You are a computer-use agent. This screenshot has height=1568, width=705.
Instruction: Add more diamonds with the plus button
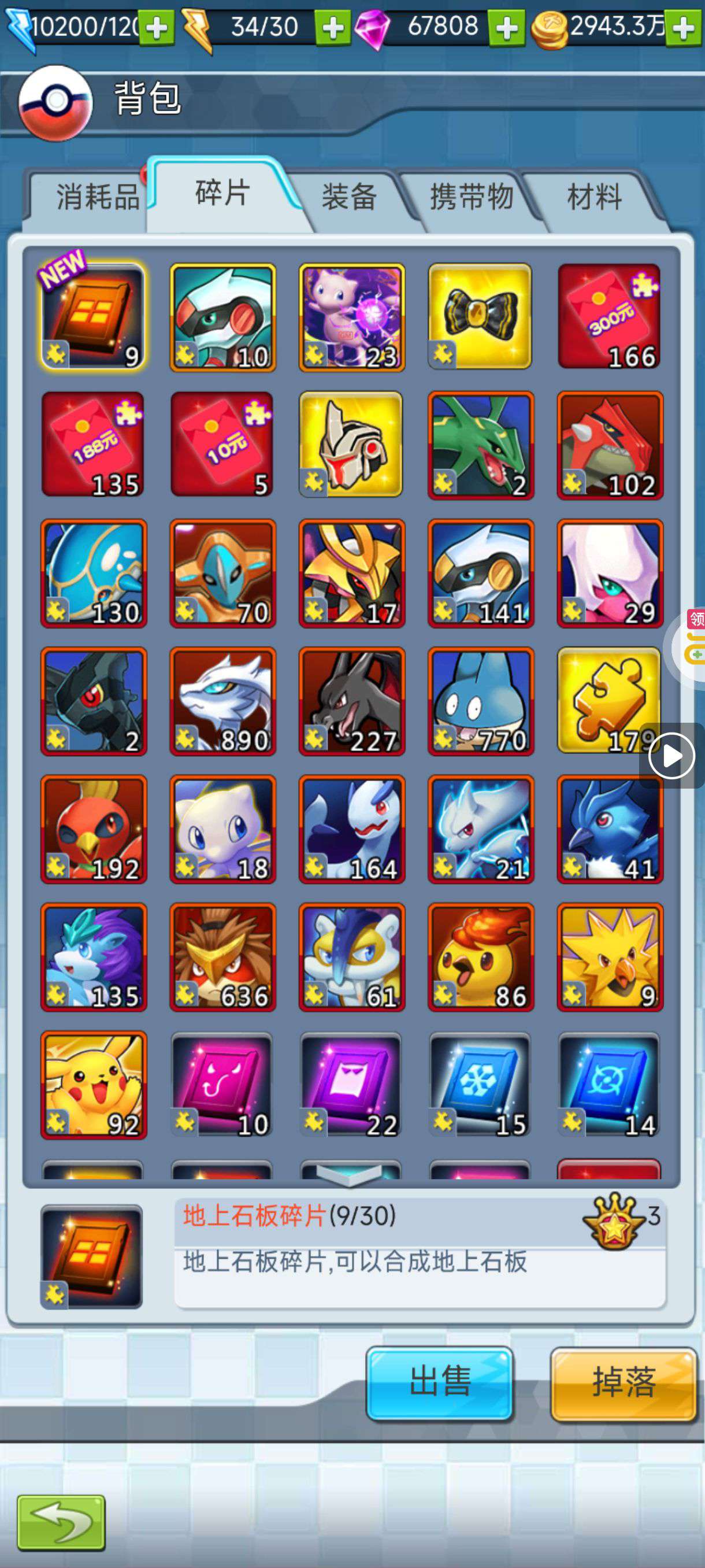tap(507, 28)
